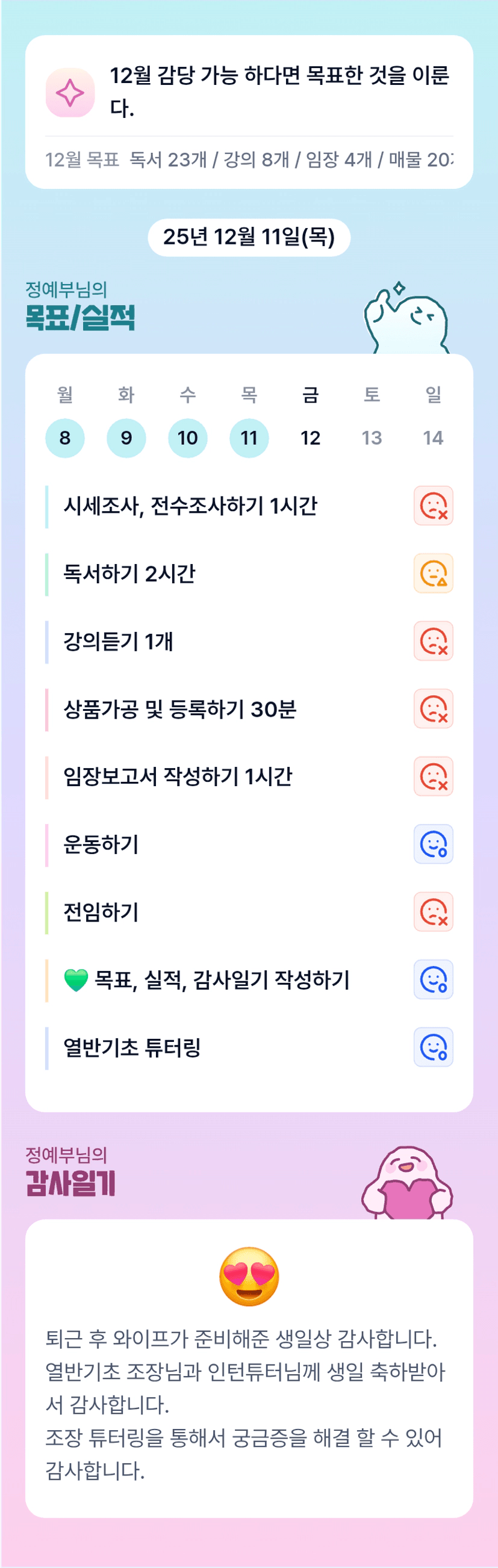This screenshot has height=1568, width=498.
Task: Change the status icon for 목표, 실적, 감사일기 작성하기
Action: click(433, 979)
